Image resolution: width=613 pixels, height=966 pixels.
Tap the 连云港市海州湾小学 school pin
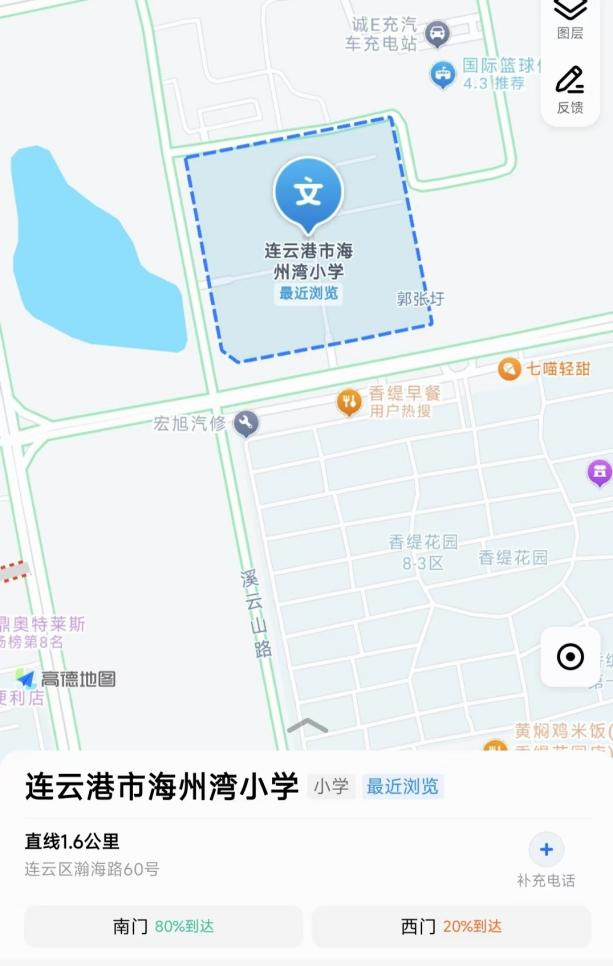coord(309,193)
